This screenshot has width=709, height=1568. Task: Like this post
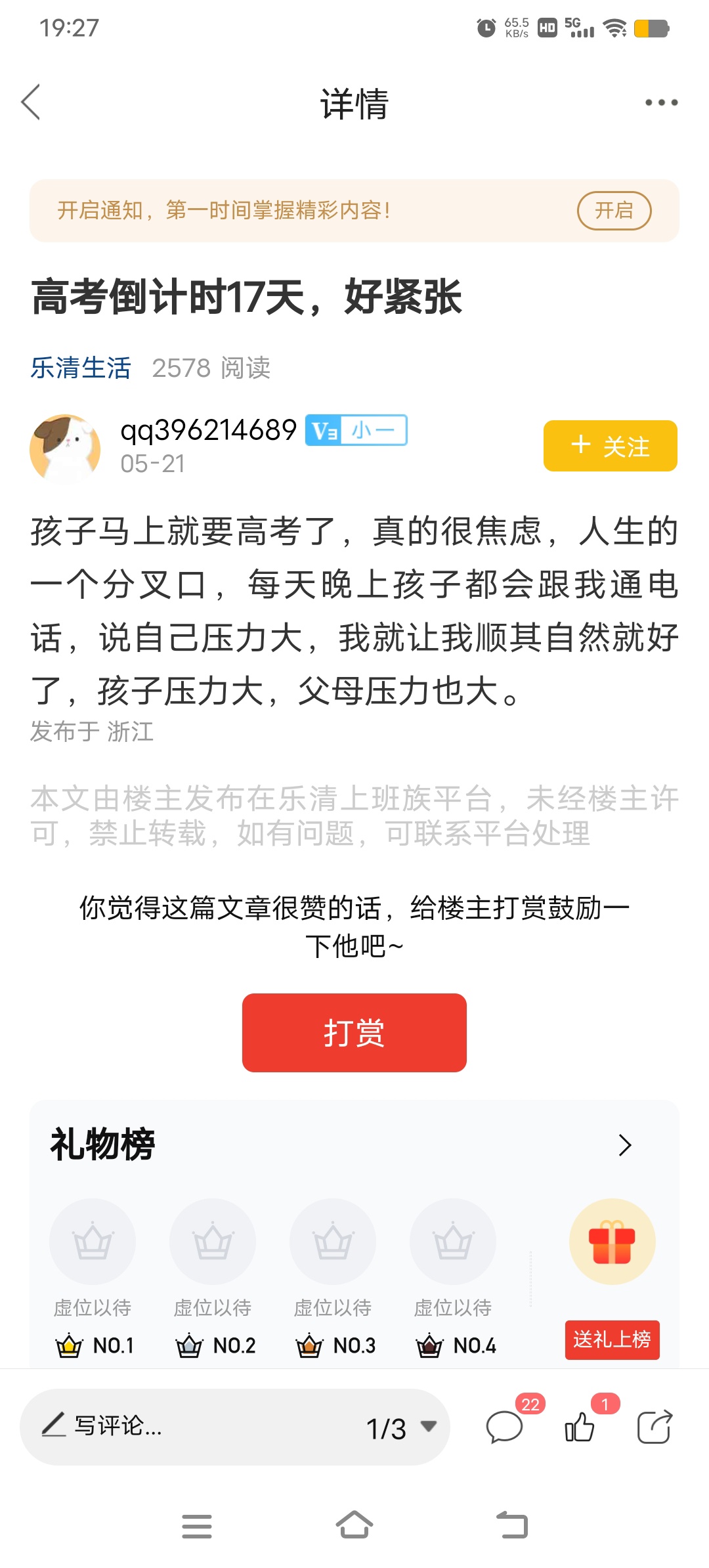pos(580,1427)
